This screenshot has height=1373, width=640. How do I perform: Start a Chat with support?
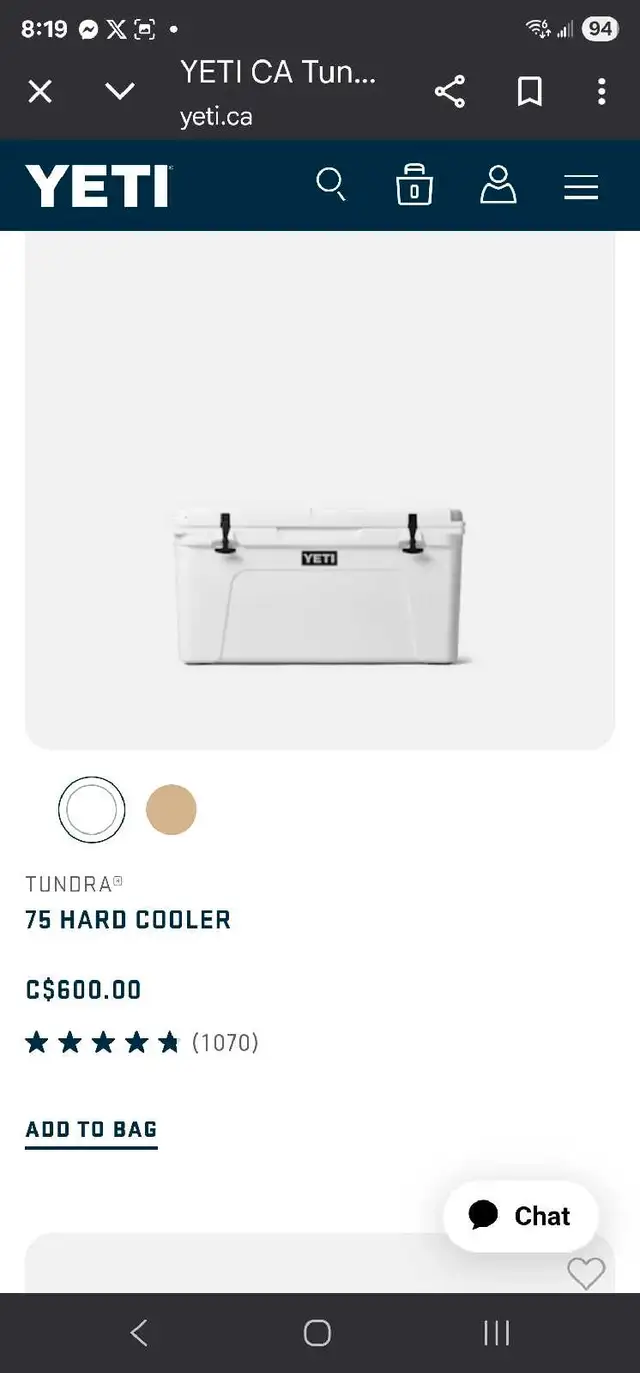coord(521,1216)
